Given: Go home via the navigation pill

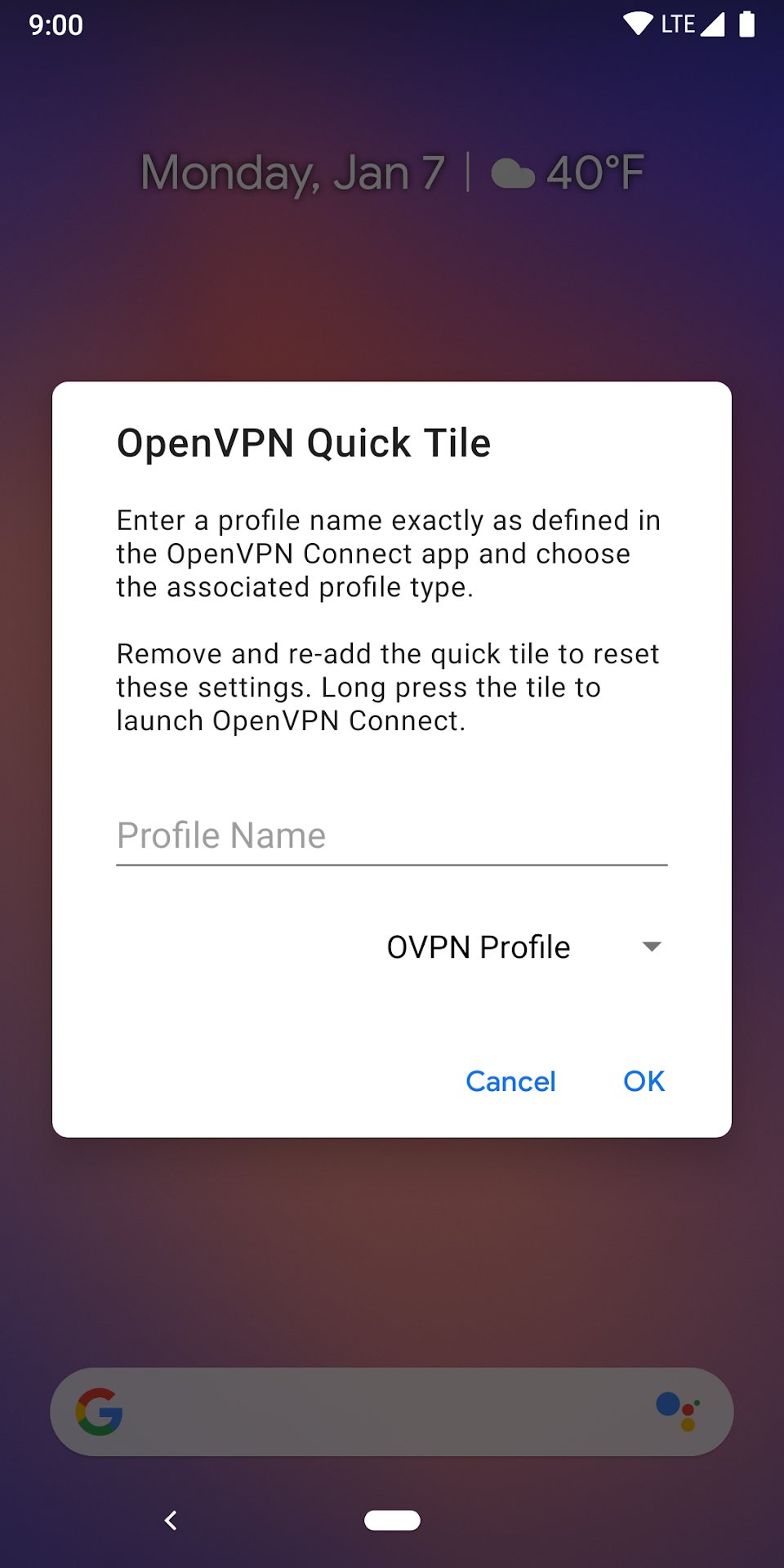Looking at the screenshot, I should click(x=392, y=1520).
